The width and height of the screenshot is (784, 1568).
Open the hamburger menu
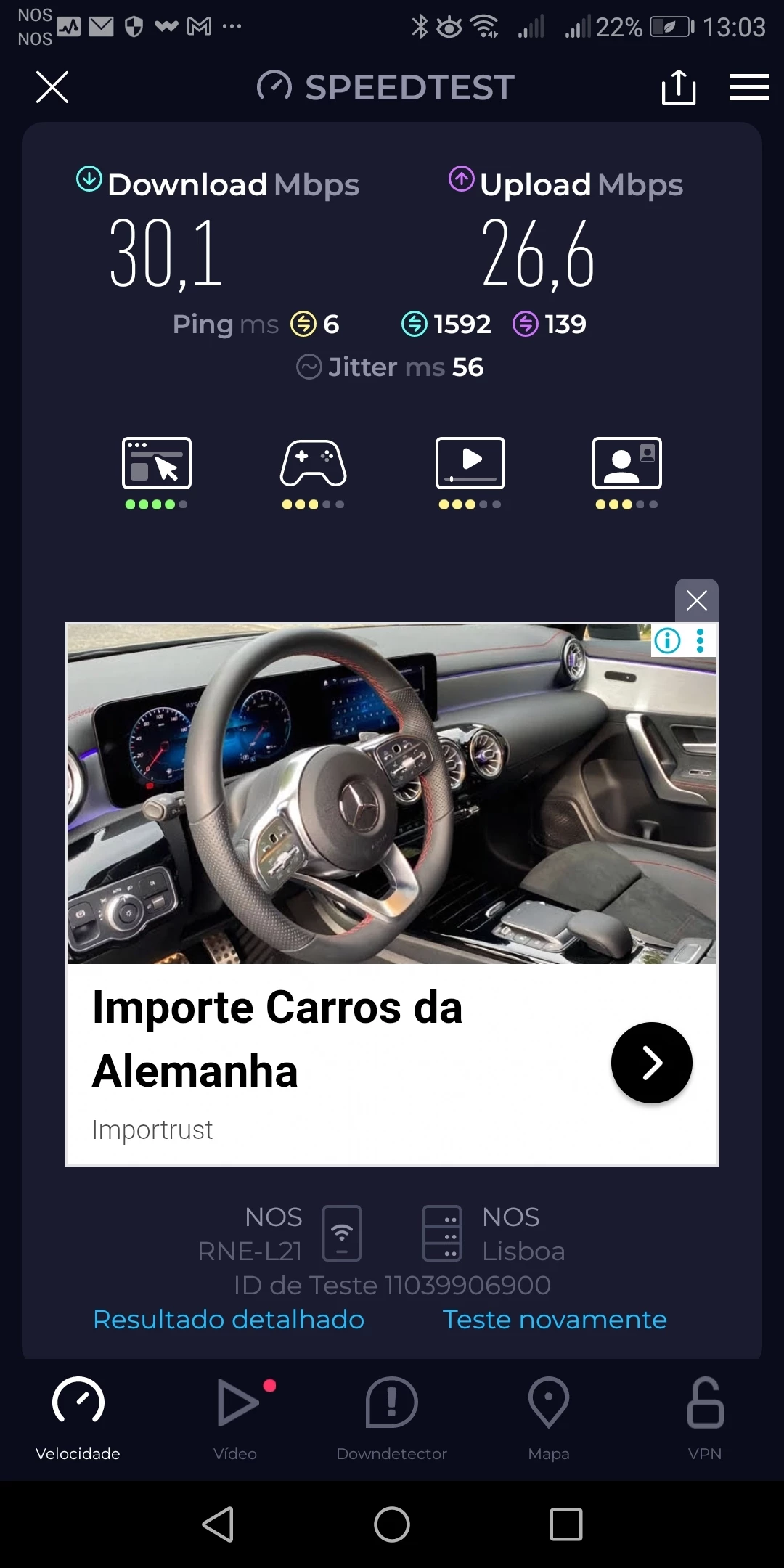[x=748, y=87]
